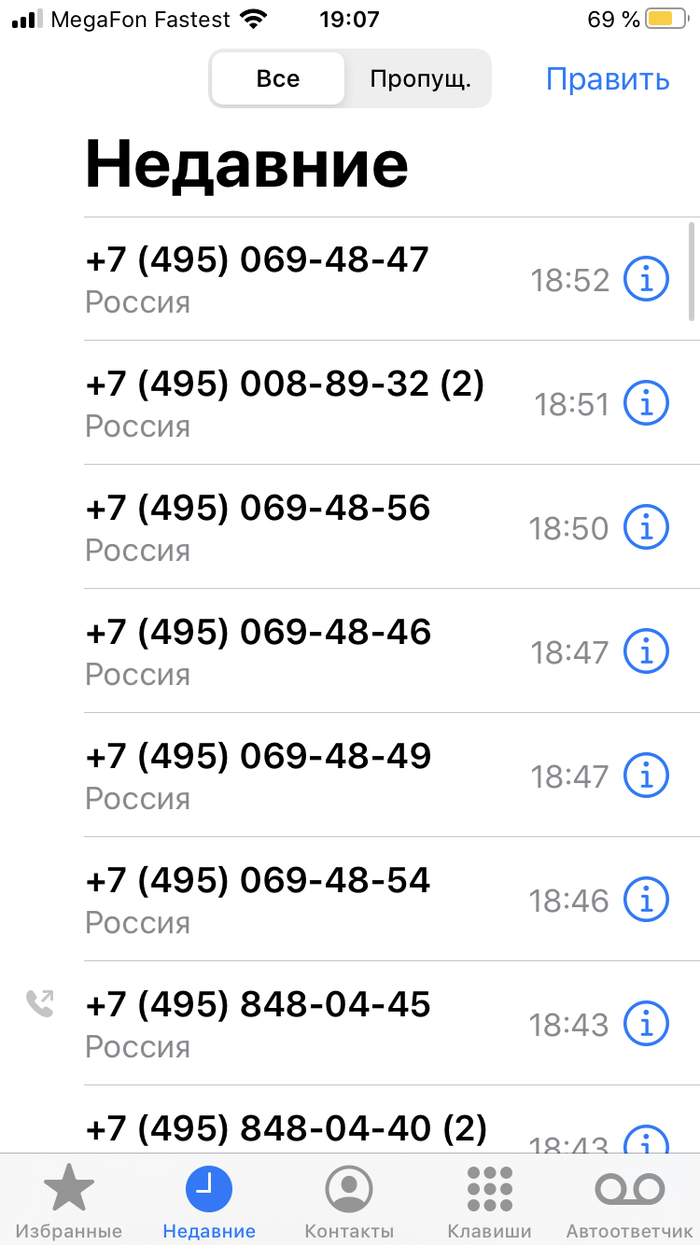Open info for +7 (495) 069-48-47
The height and width of the screenshot is (1245, 700).
click(646, 279)
